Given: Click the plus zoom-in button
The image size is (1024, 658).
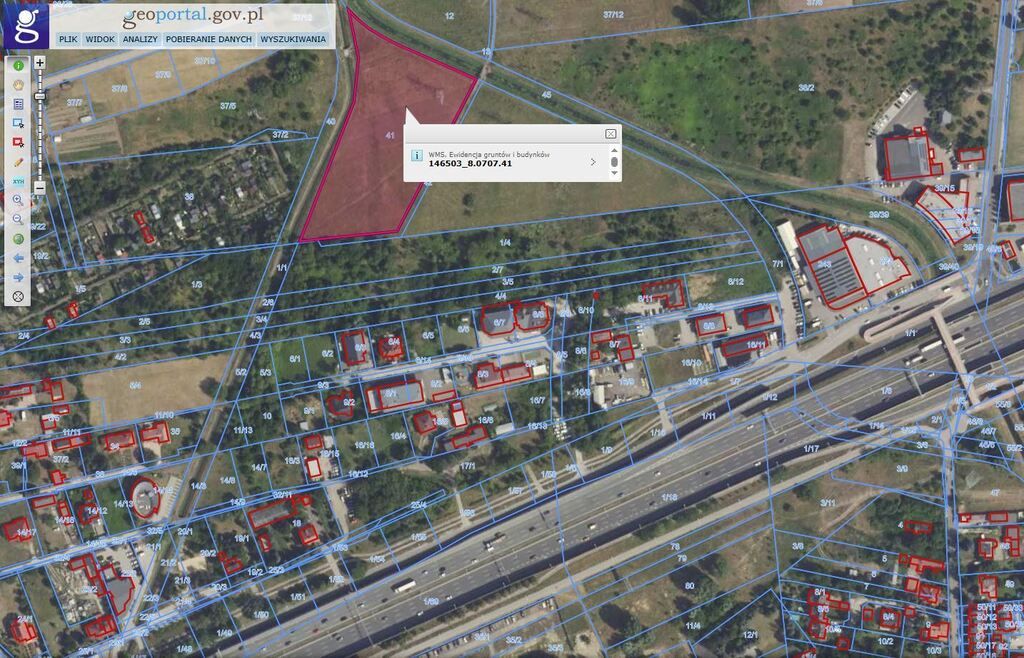Looking at the screenshot, I should [x=40, y=62].
